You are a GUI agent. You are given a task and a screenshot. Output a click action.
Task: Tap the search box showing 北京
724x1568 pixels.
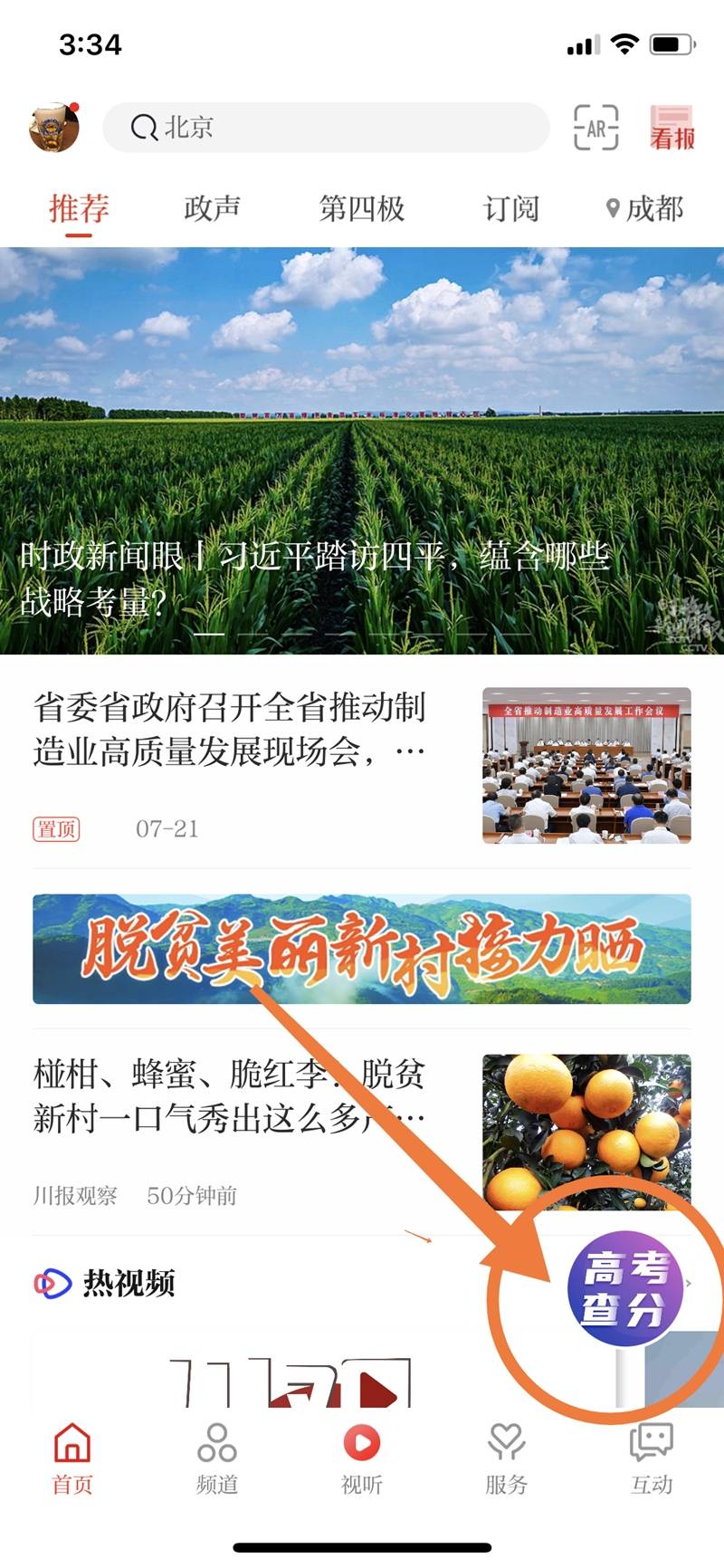pyautogui.click(x=326, y=128)
